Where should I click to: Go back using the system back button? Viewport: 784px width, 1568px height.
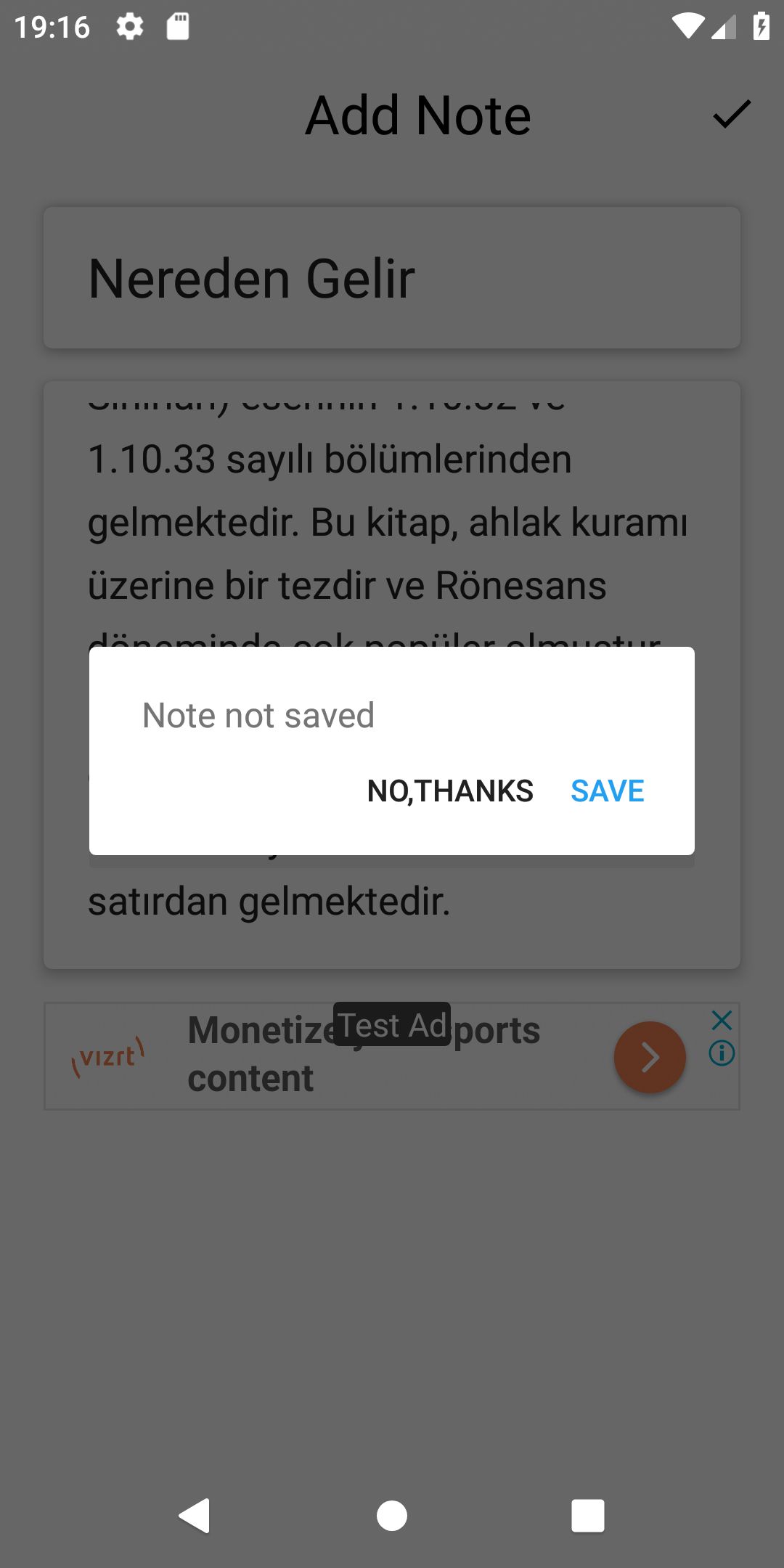tap(195, 1516)
